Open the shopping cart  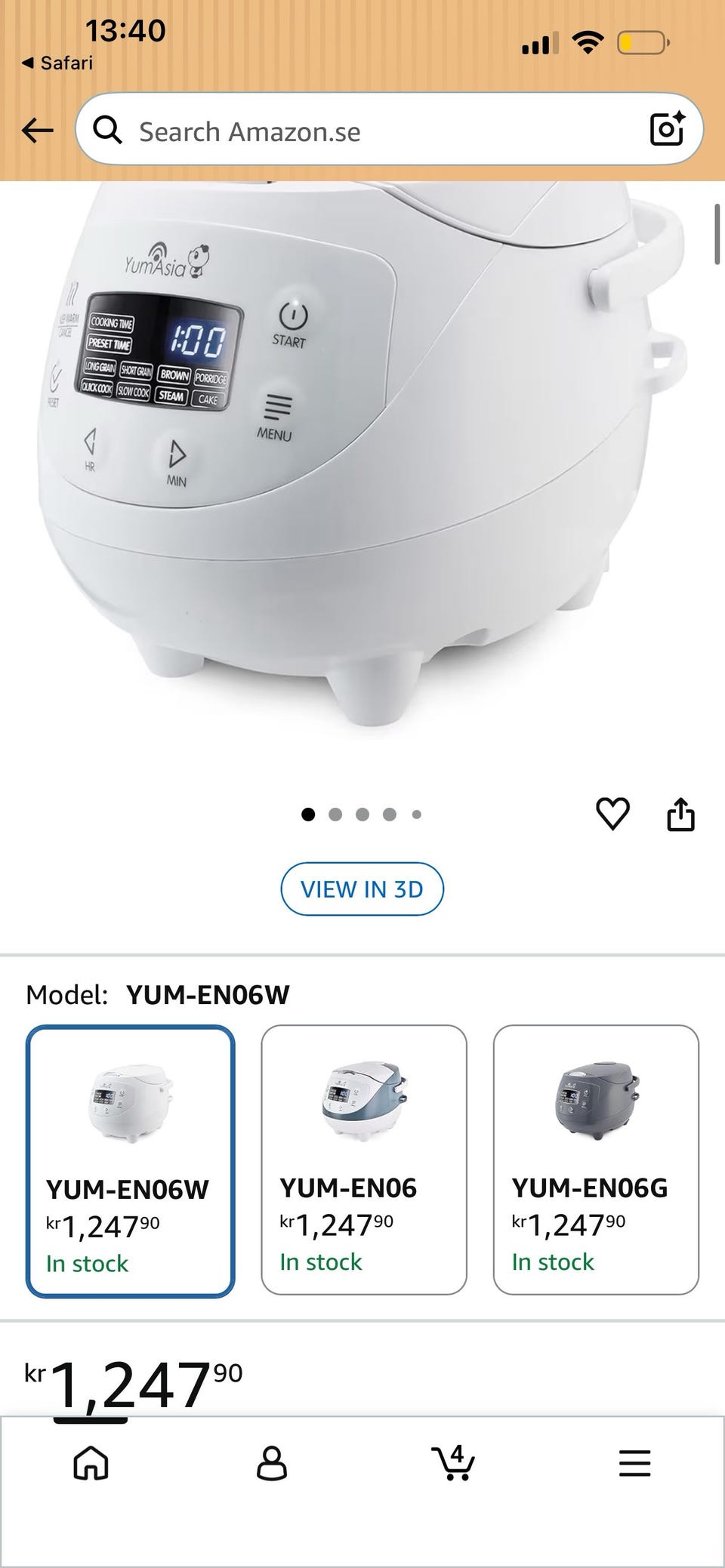point(453,1463)
